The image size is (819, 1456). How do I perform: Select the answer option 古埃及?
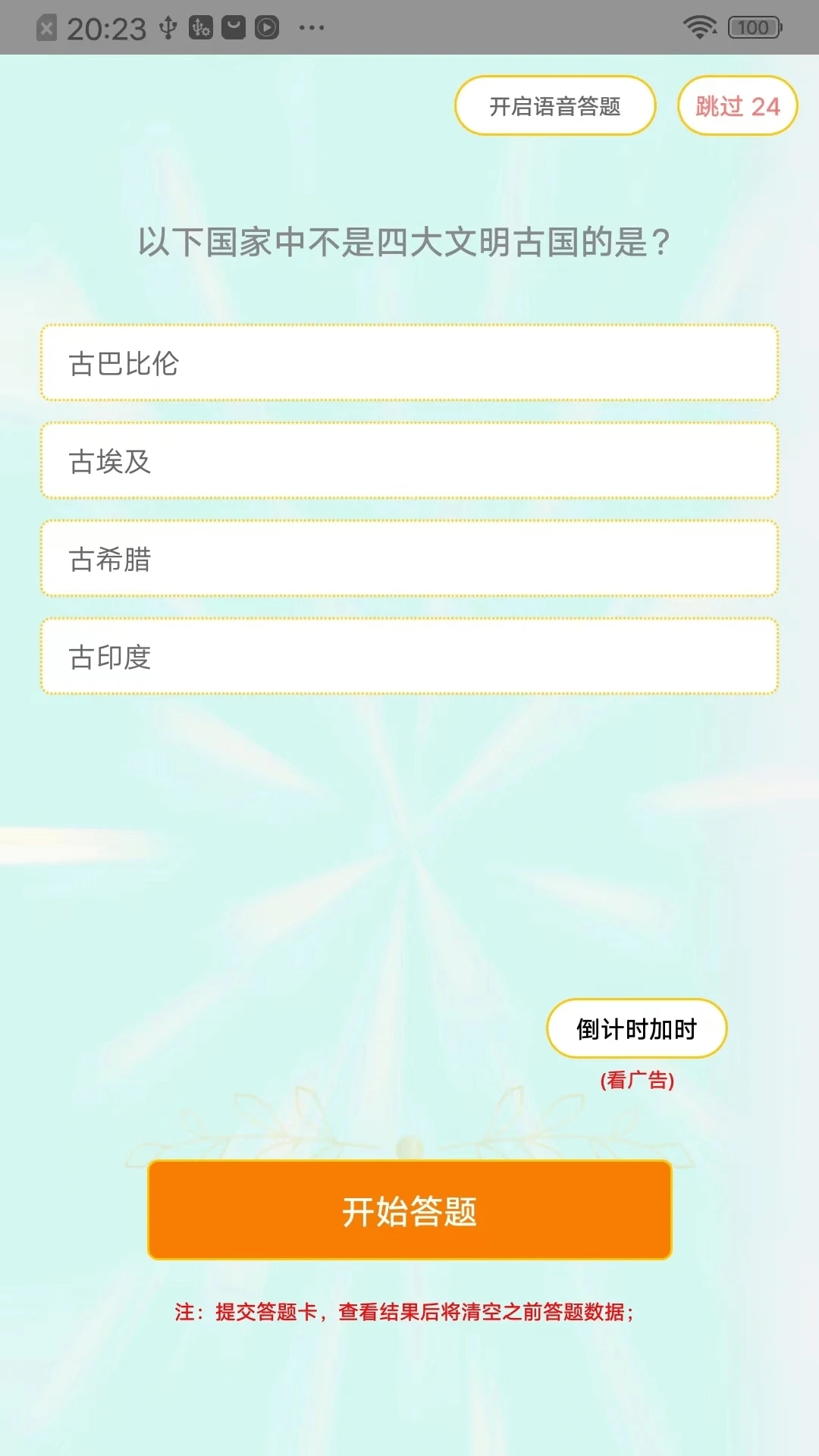409,461
